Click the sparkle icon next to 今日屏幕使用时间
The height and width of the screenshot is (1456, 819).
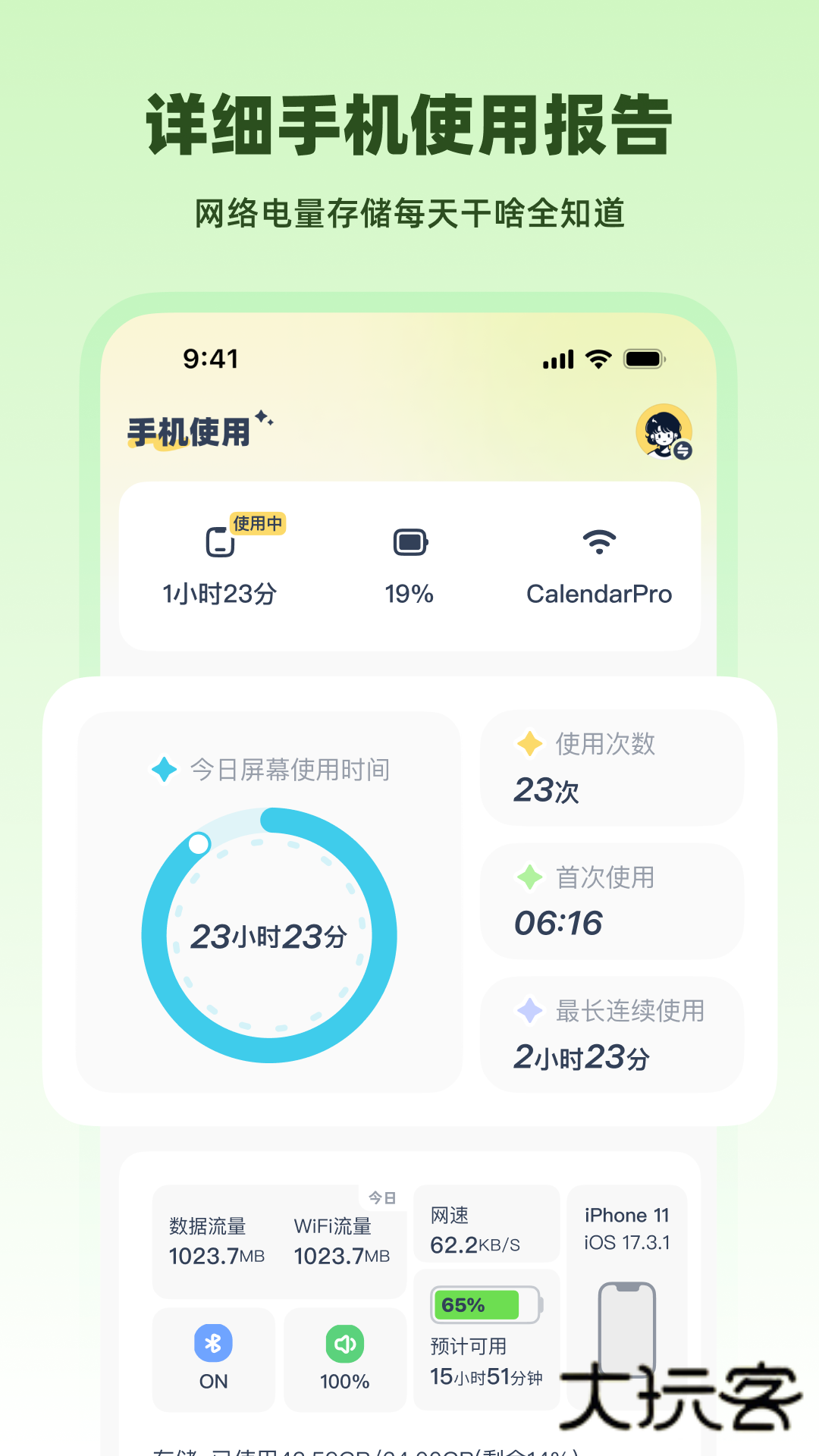point(163,769)
